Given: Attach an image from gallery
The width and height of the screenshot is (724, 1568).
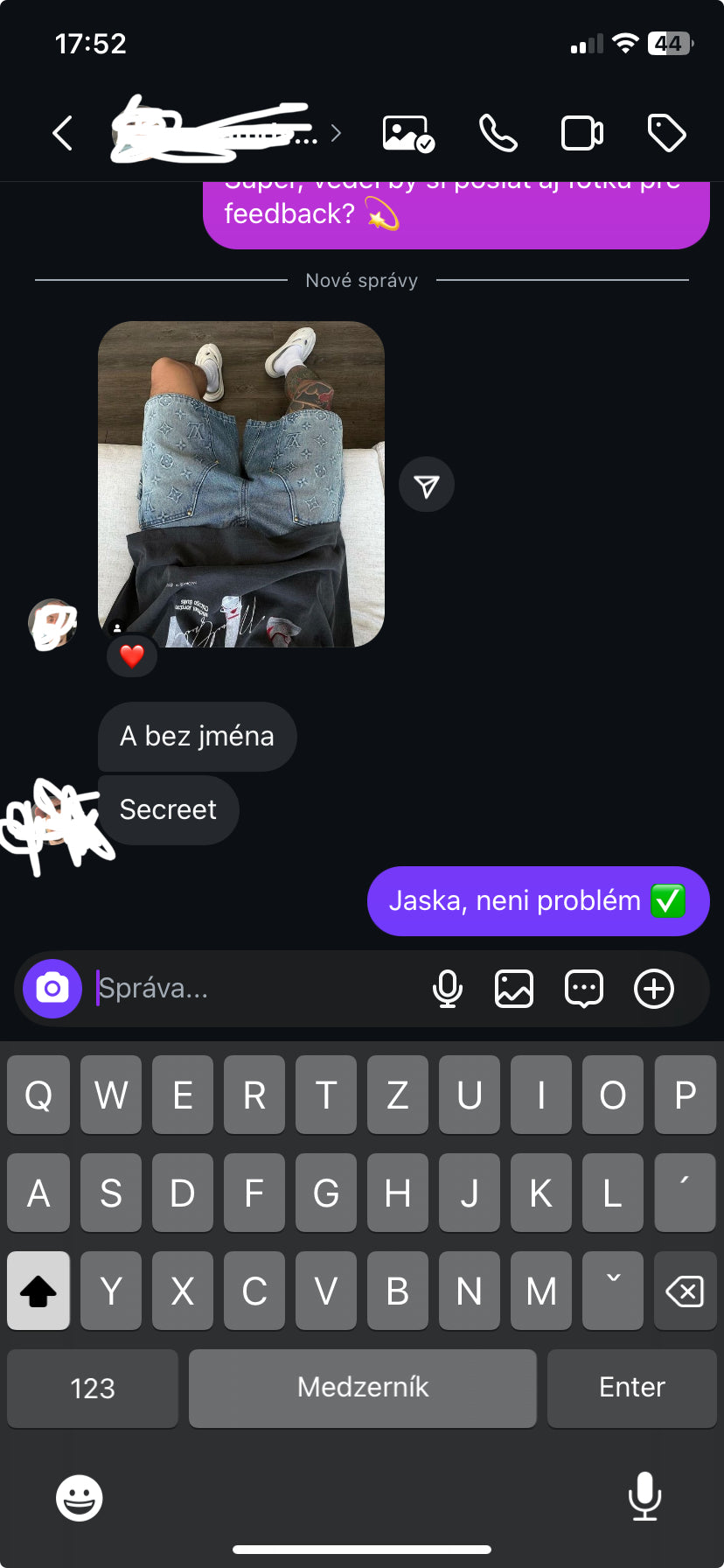Looking at the screenshot, I should [x=514, y=989].
